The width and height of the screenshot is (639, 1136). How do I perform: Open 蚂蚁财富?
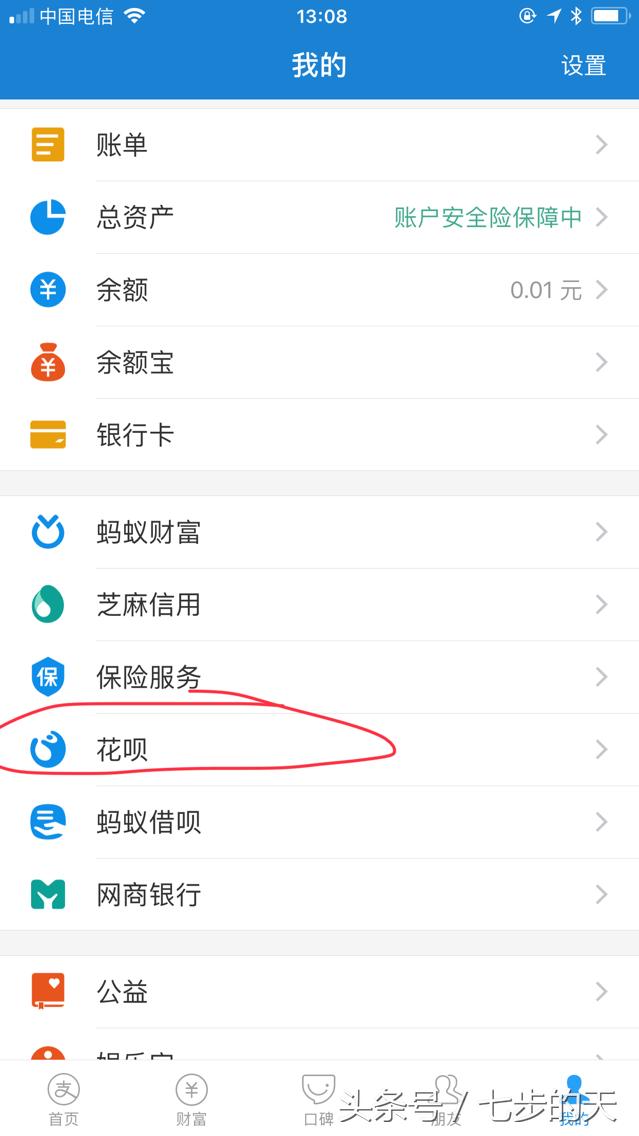tap(319, 532)
